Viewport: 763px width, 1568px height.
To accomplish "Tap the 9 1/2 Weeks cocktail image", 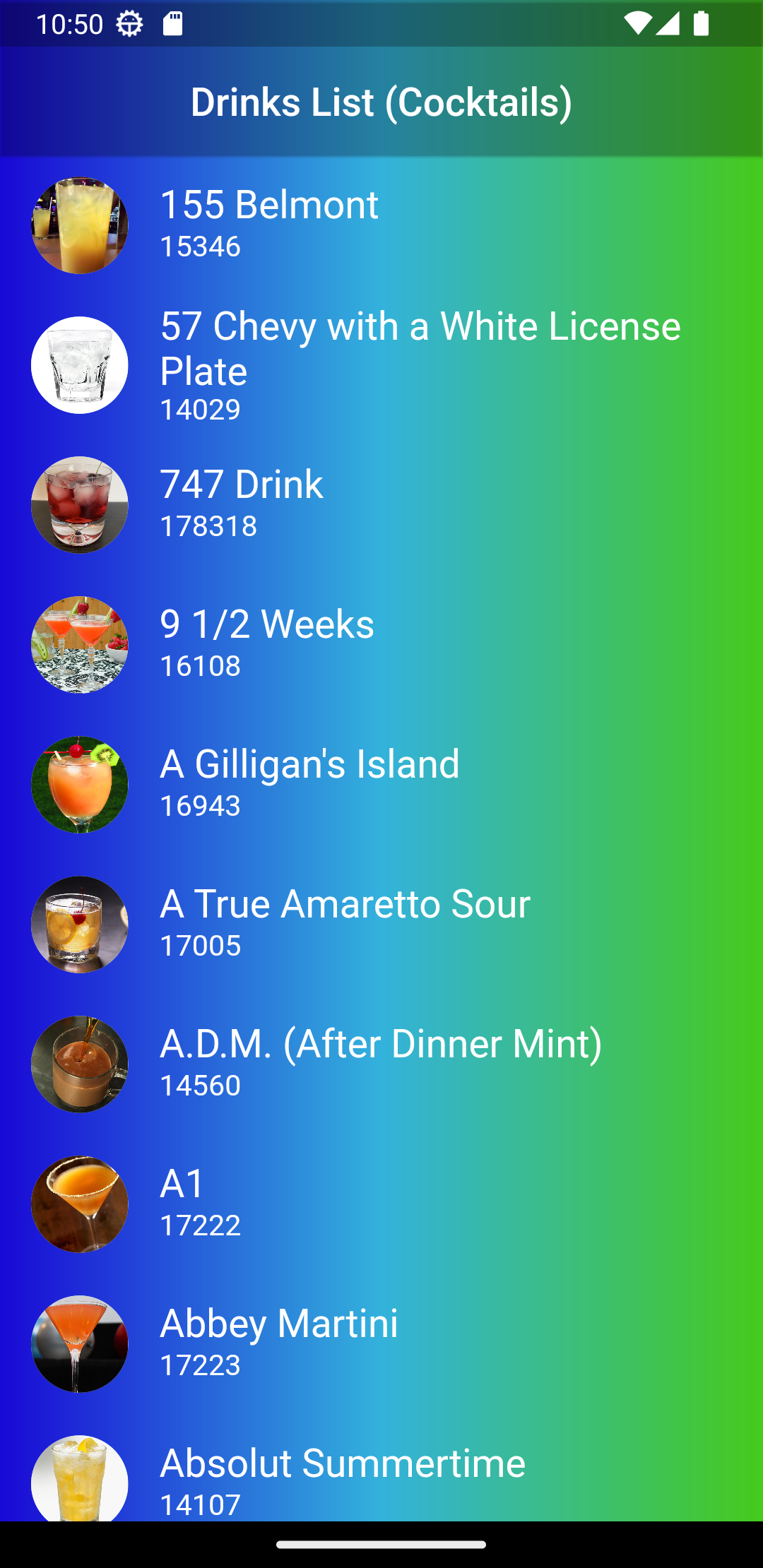I will 79,643.
